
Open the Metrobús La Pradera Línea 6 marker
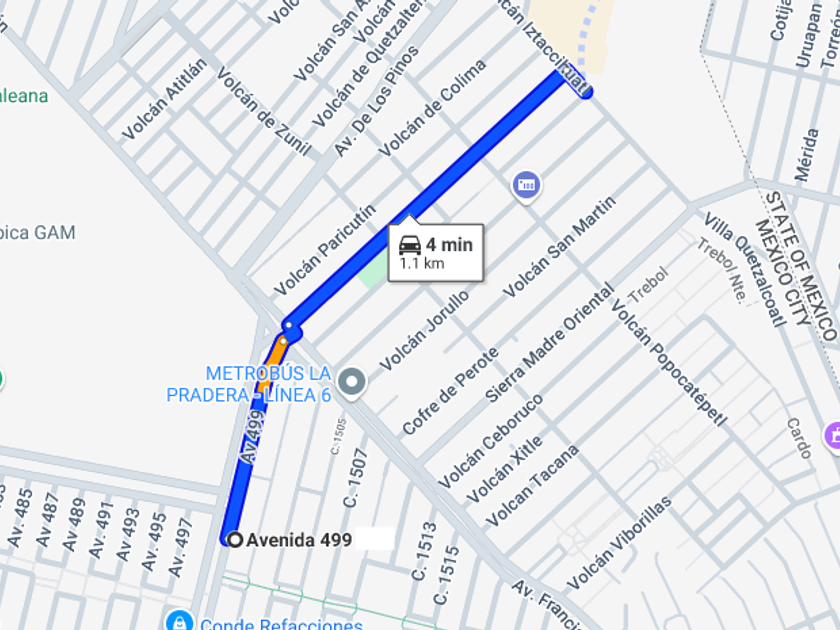351,381
